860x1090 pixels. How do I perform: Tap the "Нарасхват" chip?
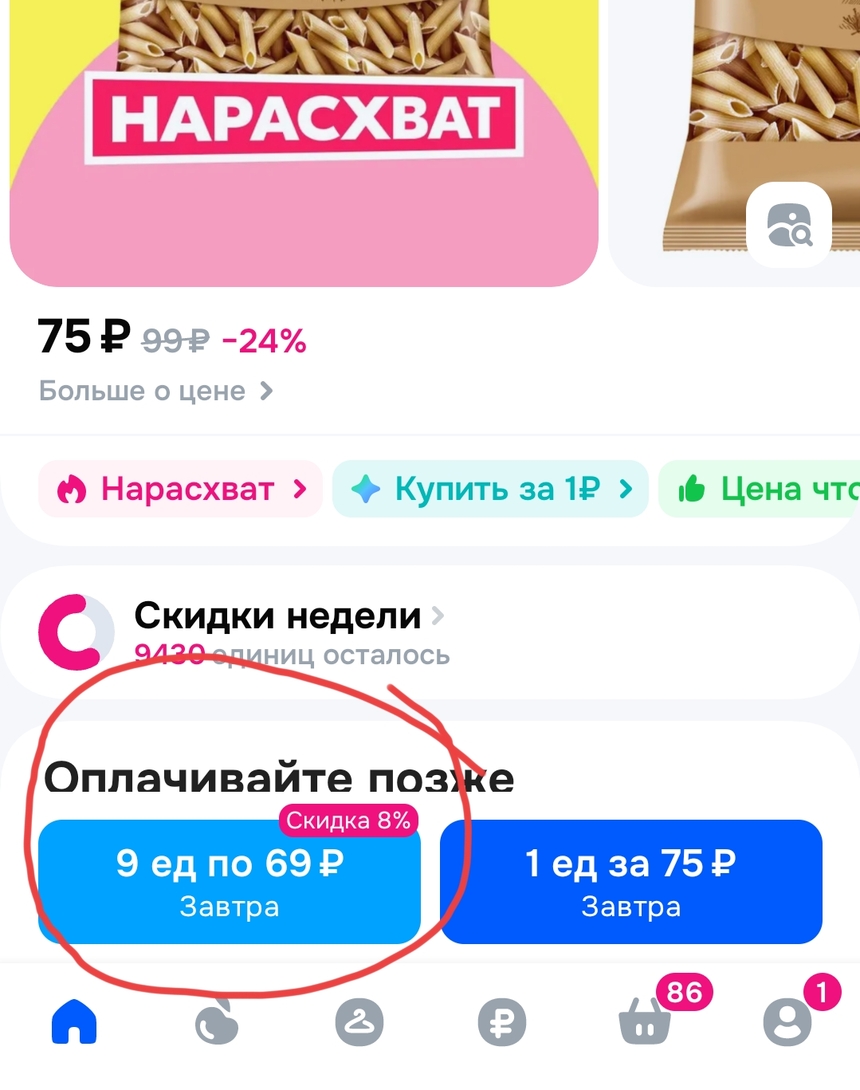click(180, 489)
